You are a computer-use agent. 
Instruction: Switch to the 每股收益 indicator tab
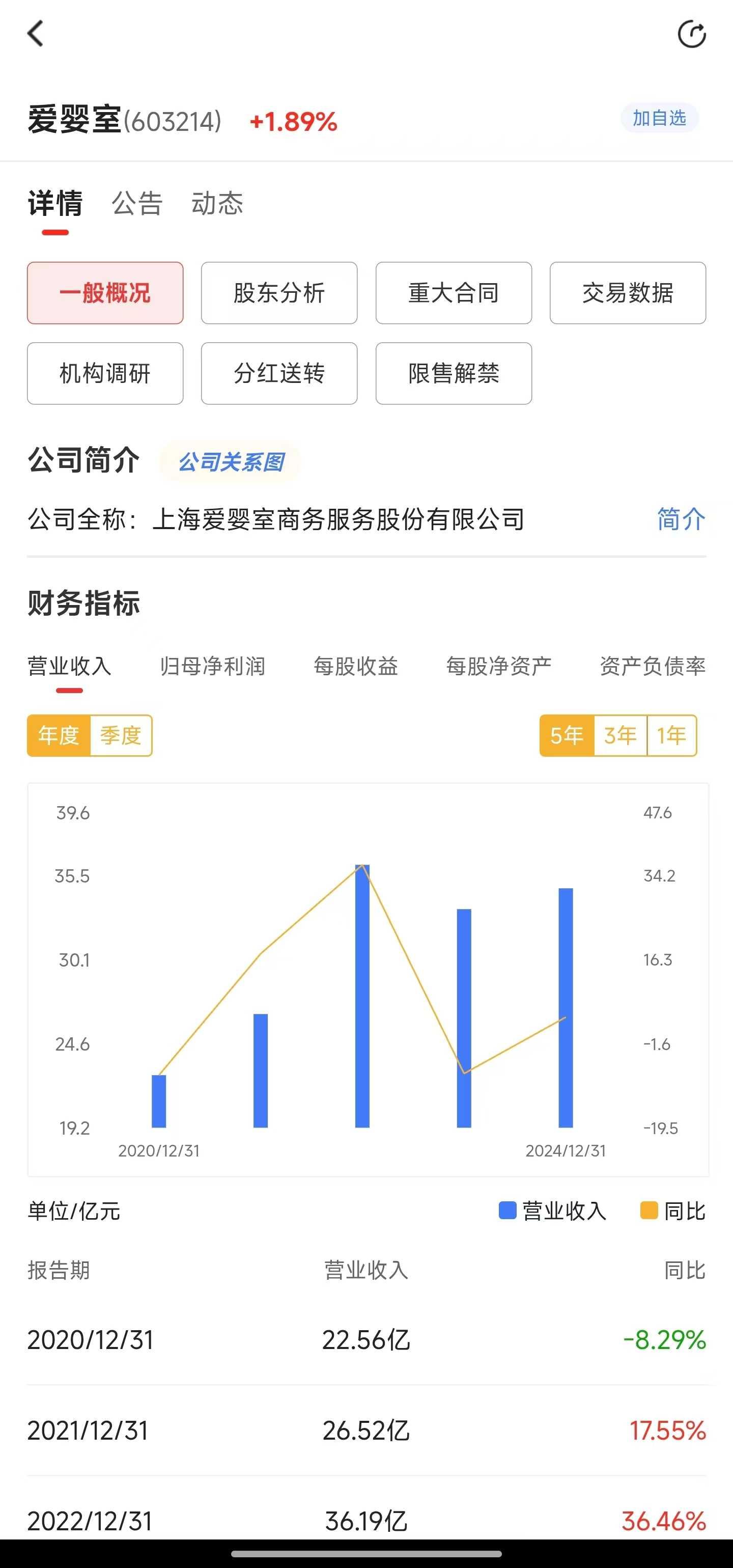click(x=356, y=666)
